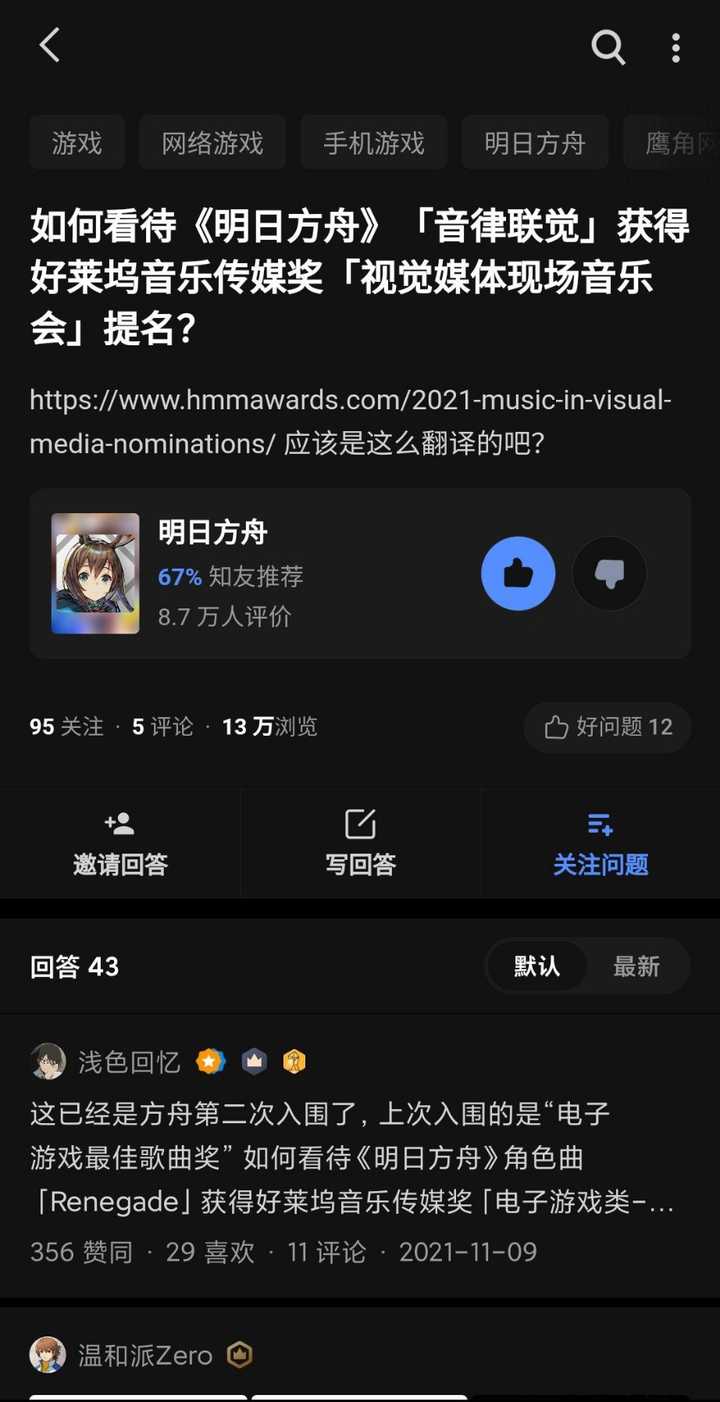Open the 明日方舟 game rating card

(x=250, y=573)
